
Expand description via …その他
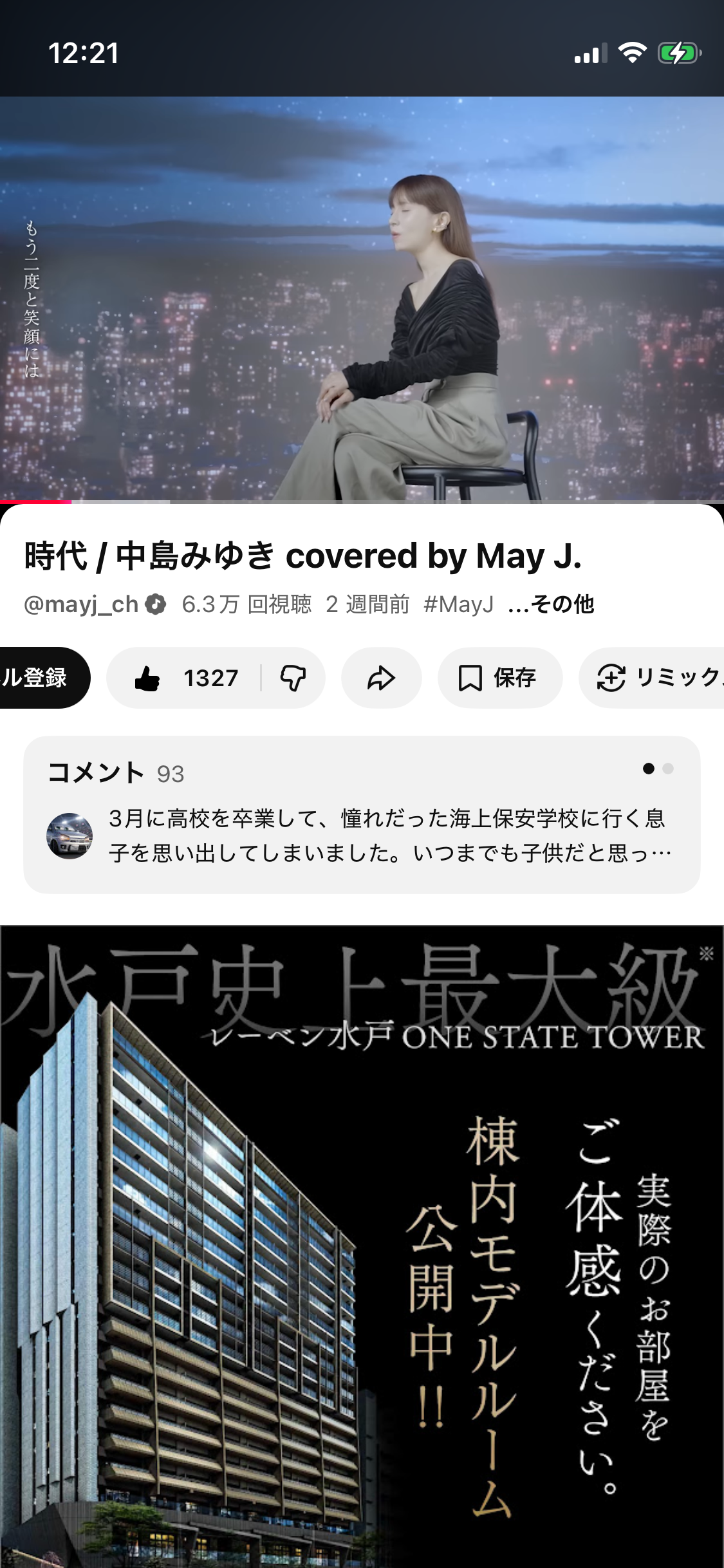coord(551,604)
